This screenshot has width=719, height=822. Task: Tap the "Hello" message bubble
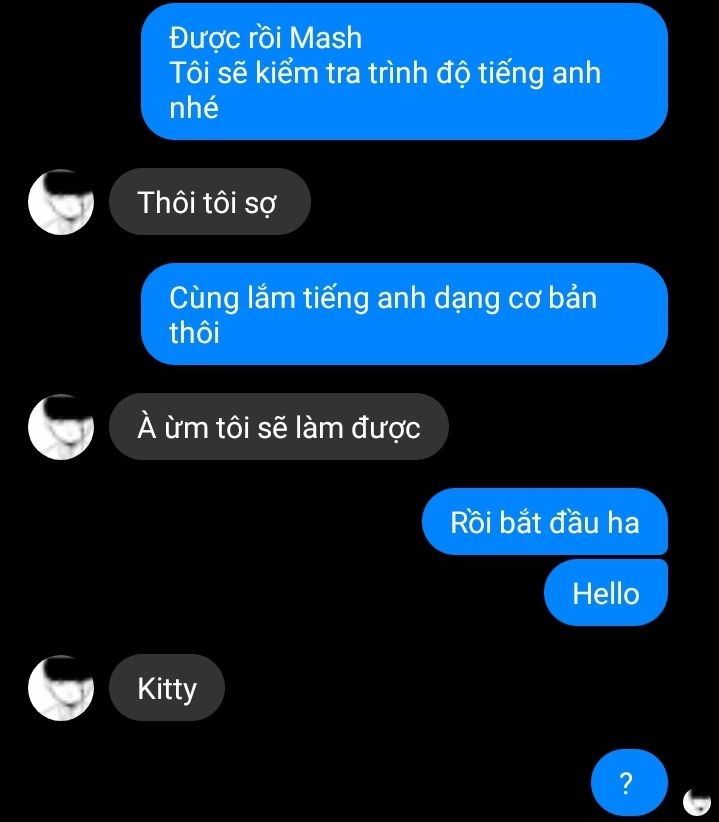coord(605,593)
